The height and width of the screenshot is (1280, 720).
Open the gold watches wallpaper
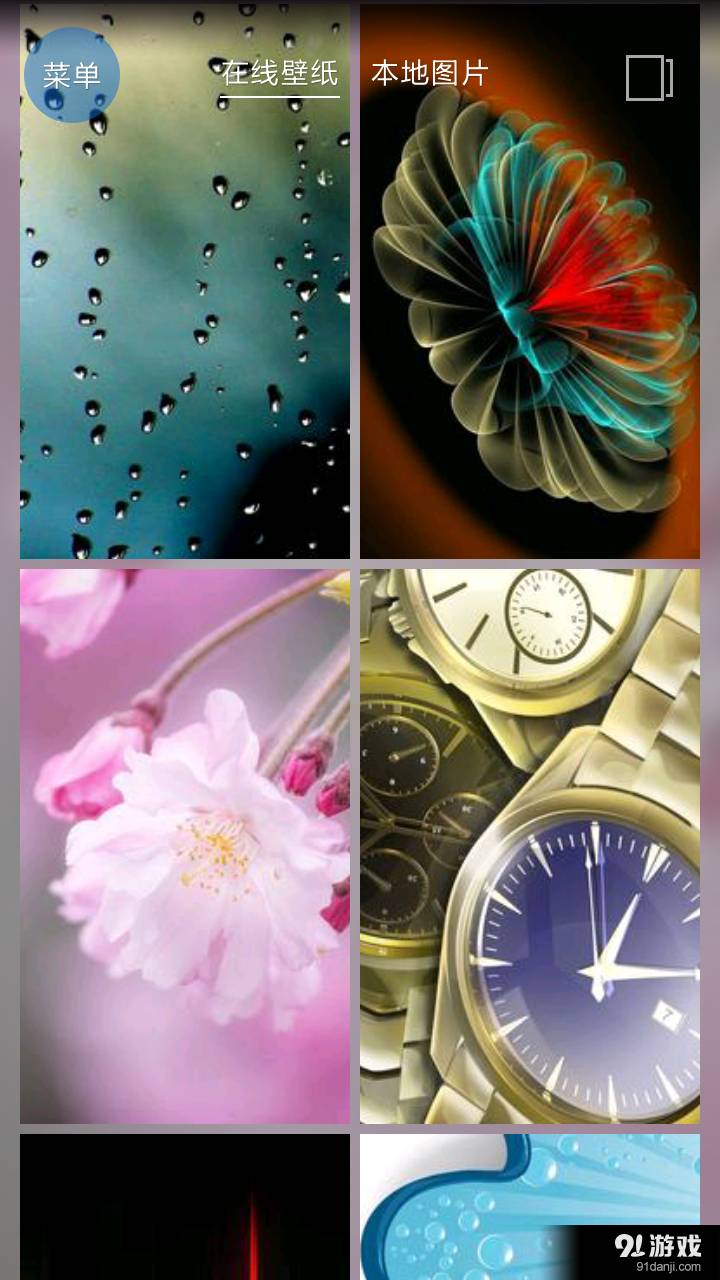(530, 846)
